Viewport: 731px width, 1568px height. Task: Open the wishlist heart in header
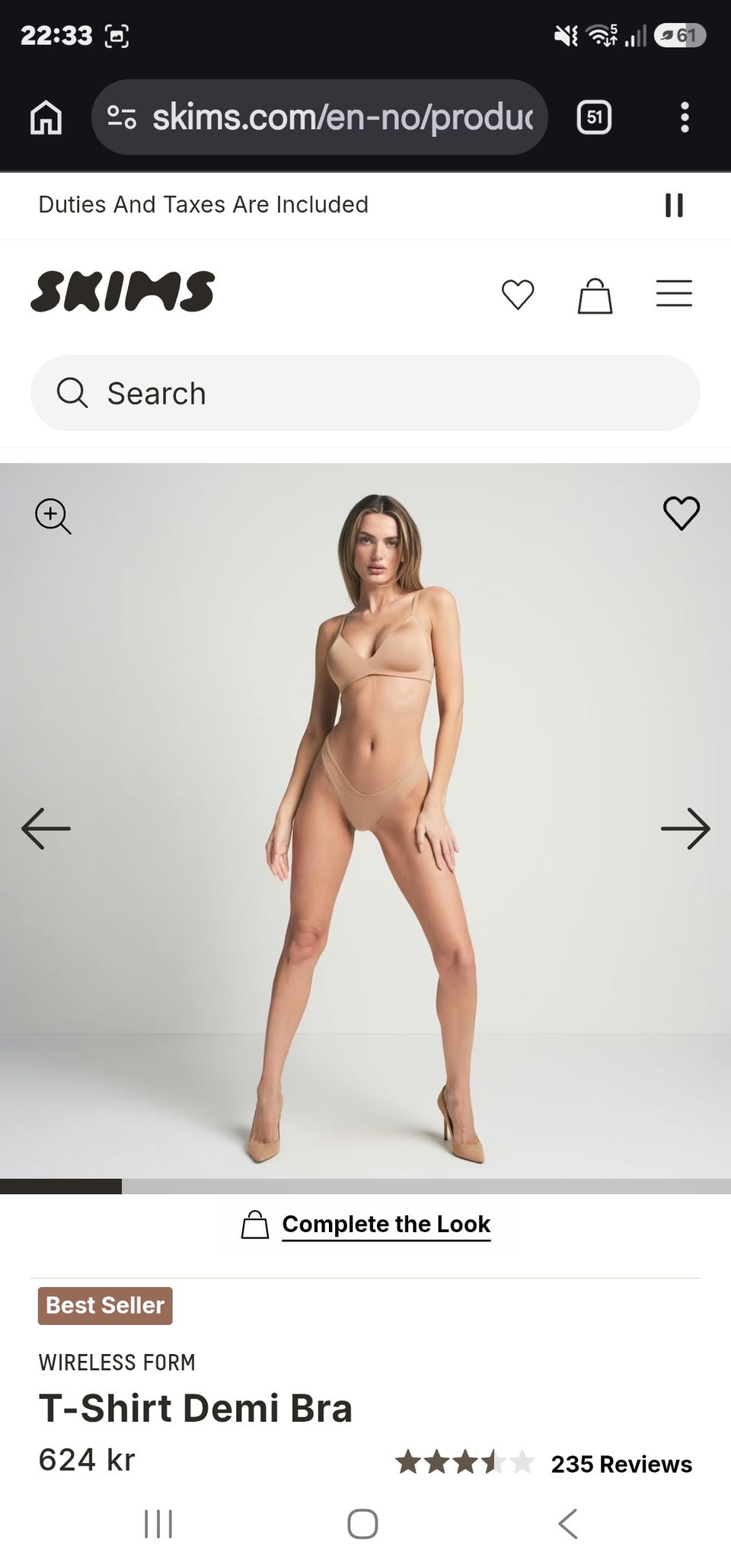point(518,294)
